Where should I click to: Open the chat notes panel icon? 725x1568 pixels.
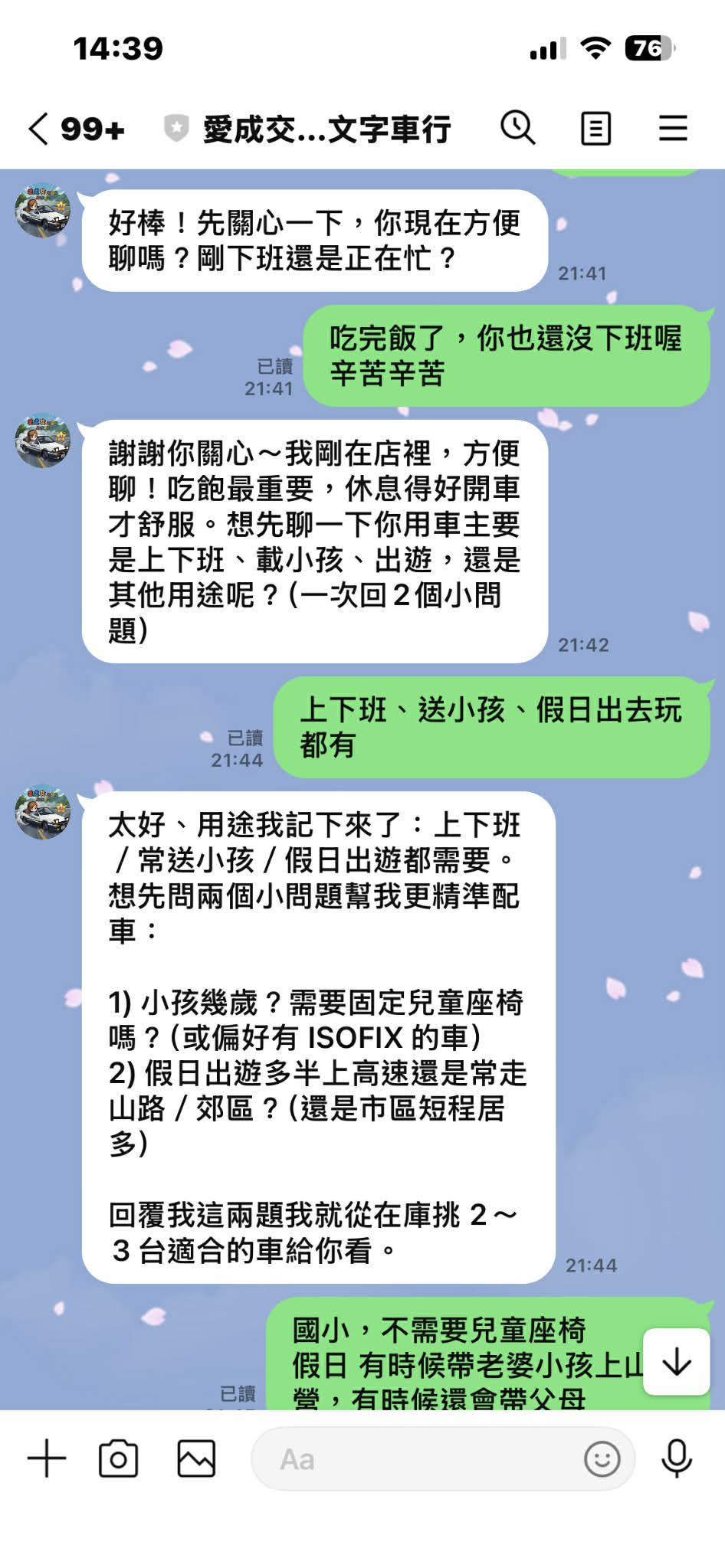coord(595,129)
